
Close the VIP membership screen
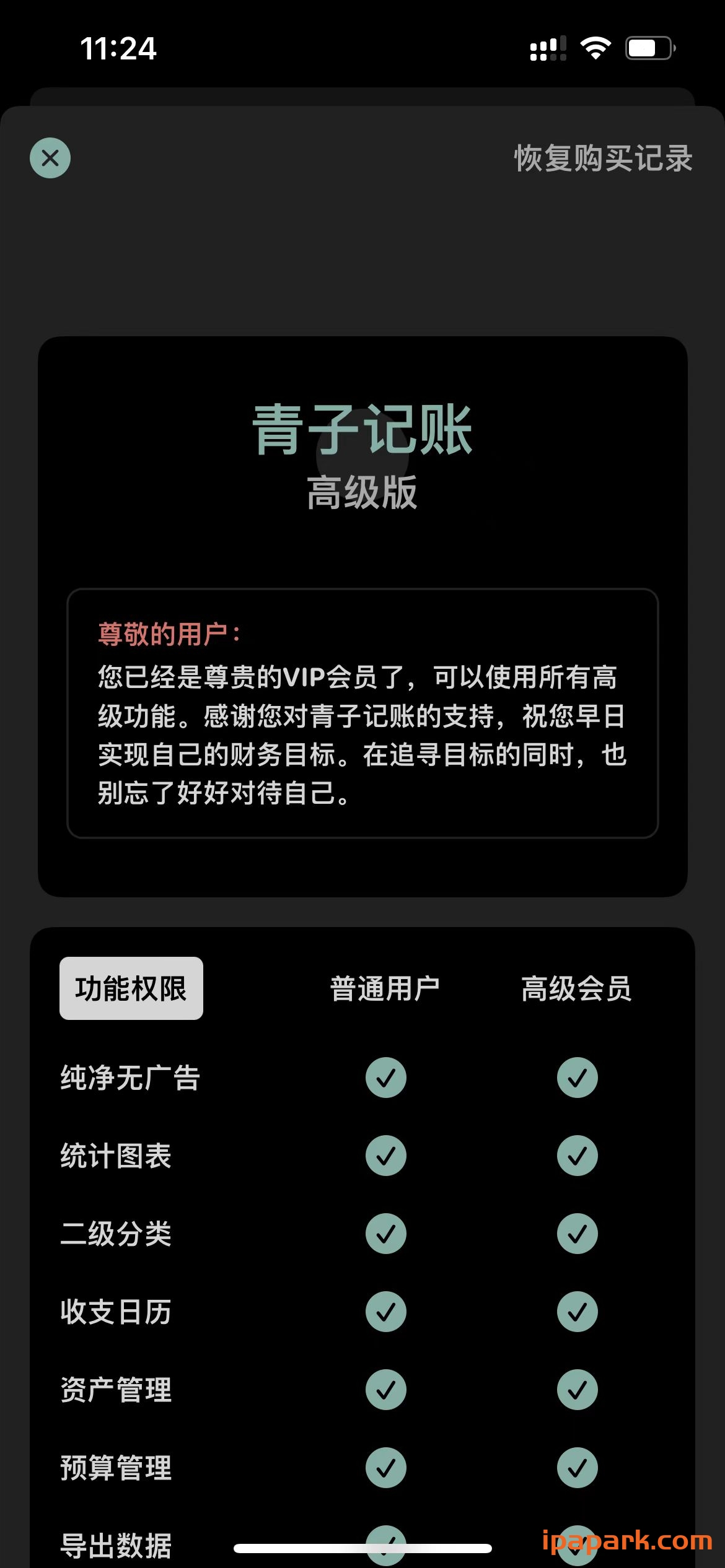click(50, 158)
